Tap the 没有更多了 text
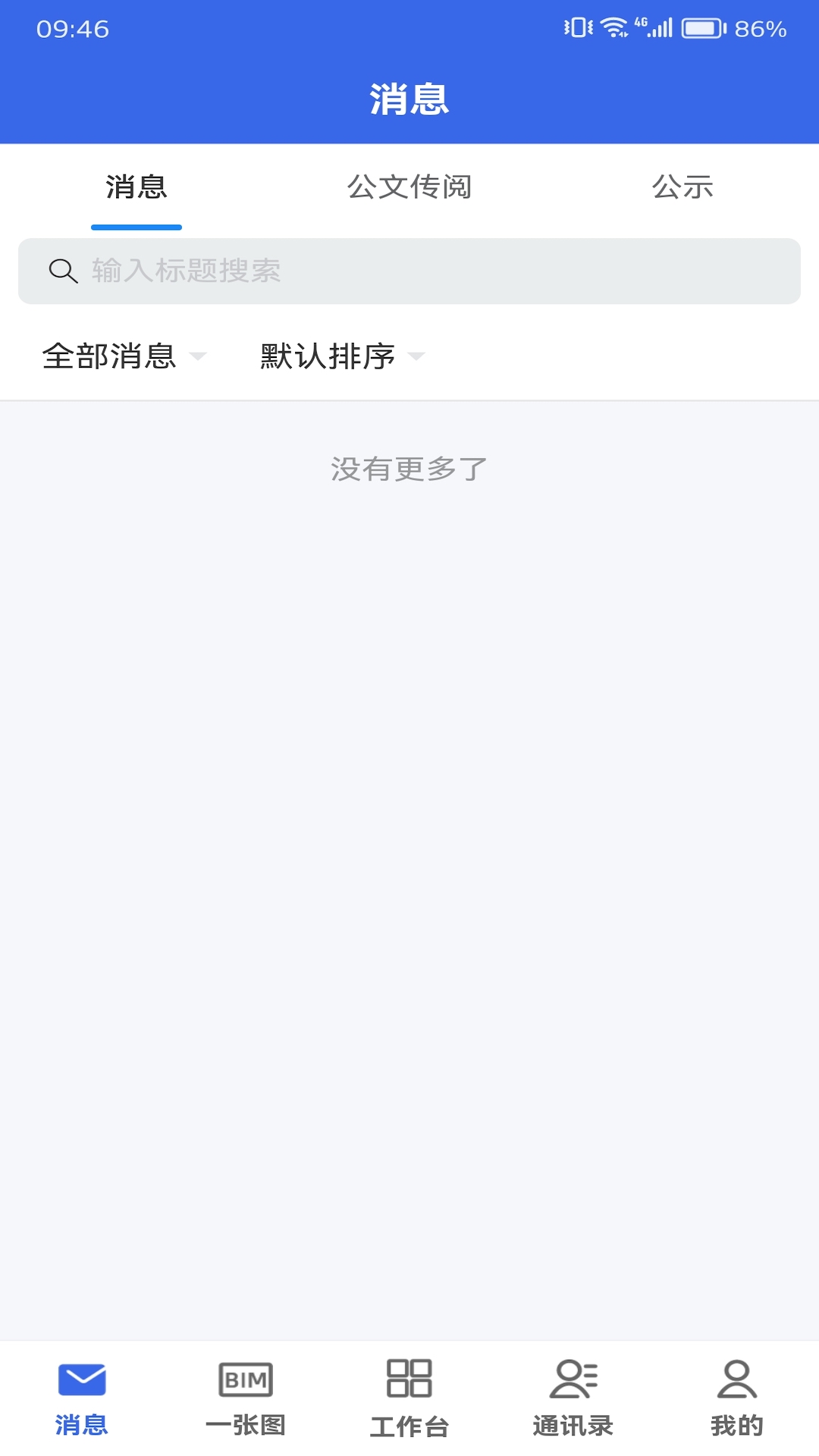The width and height of the screenshot is (819, 1456). (409, 468)
